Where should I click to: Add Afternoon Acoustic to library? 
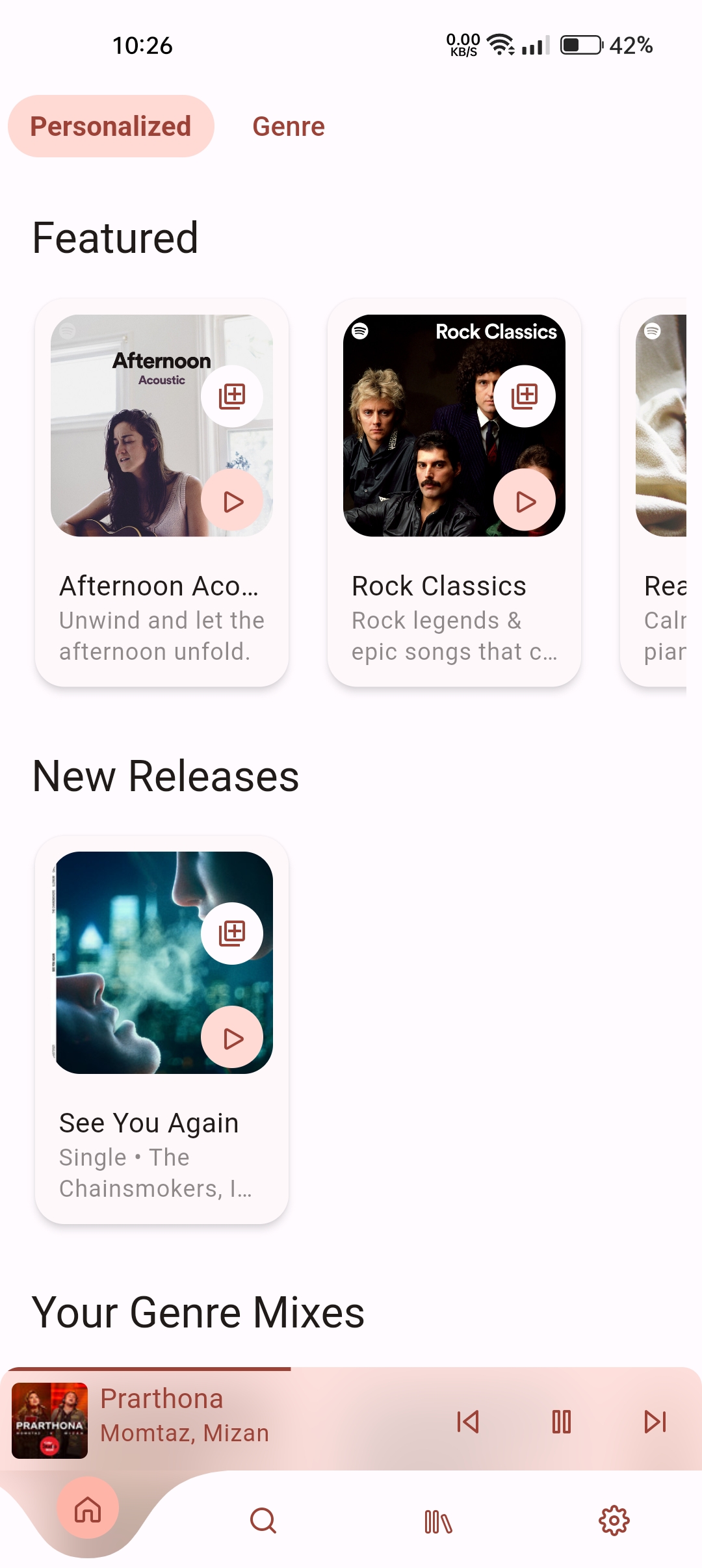point(232,396)
